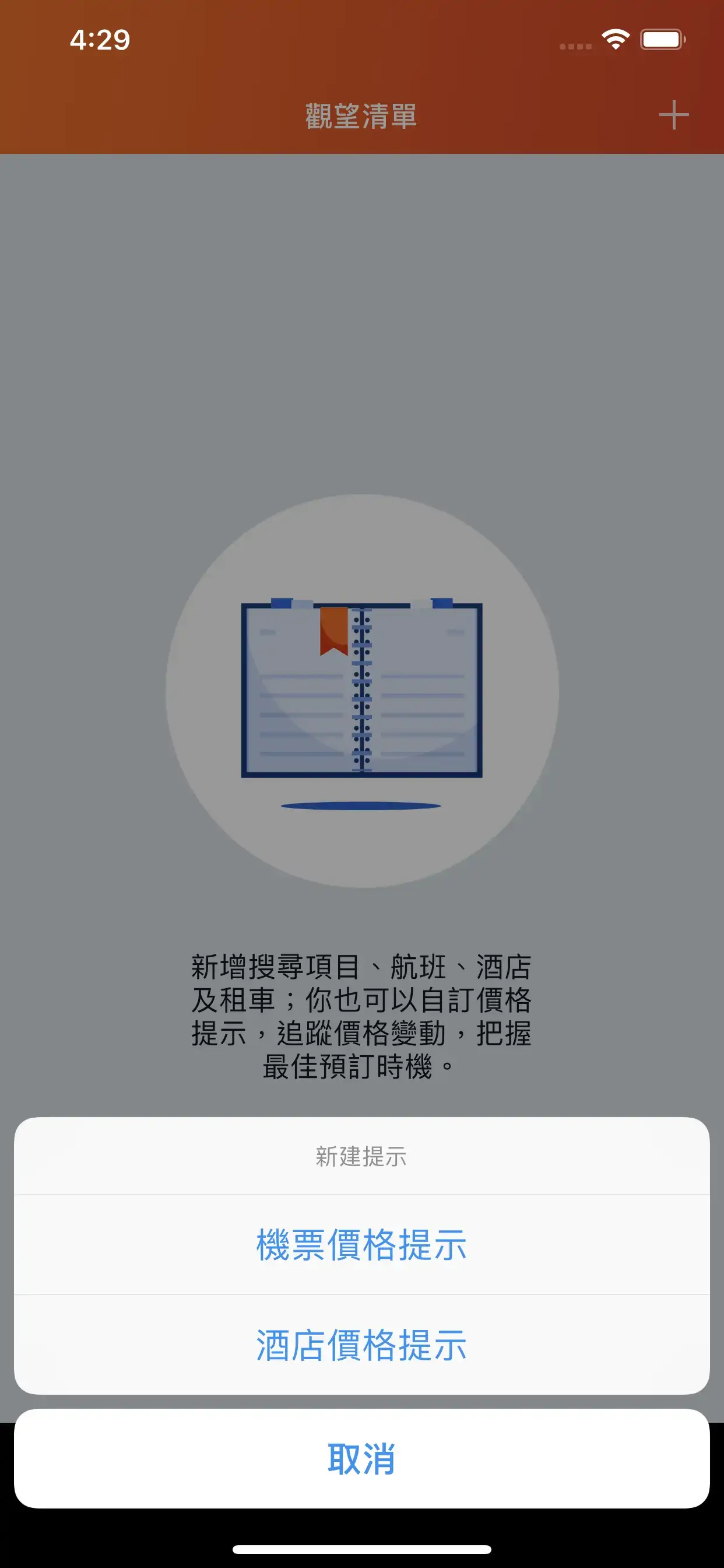Choose 酒店價格提示 option
The width and height of the screenshot is (724, 1568).
[361, 1345]
